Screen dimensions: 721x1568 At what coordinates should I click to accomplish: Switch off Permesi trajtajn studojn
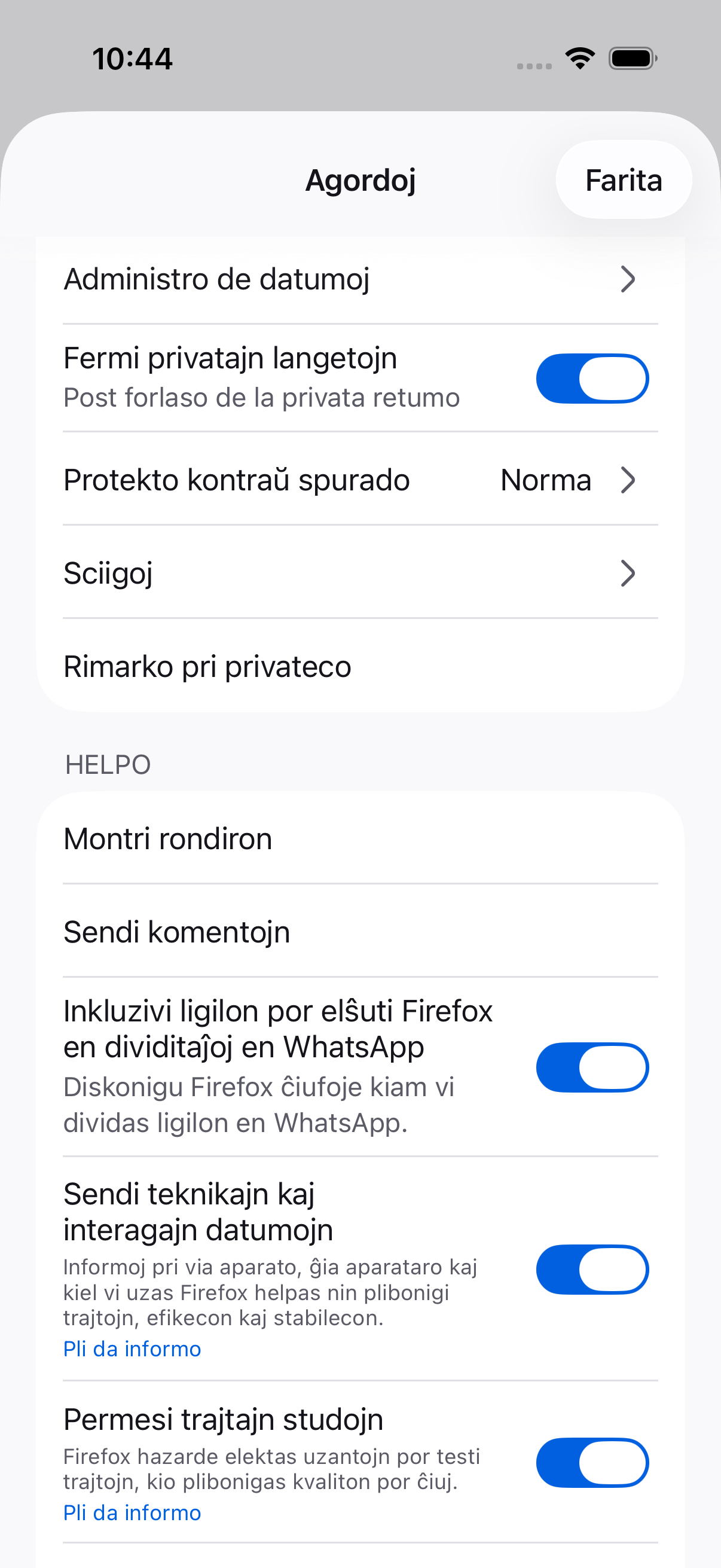(592, 1462)
